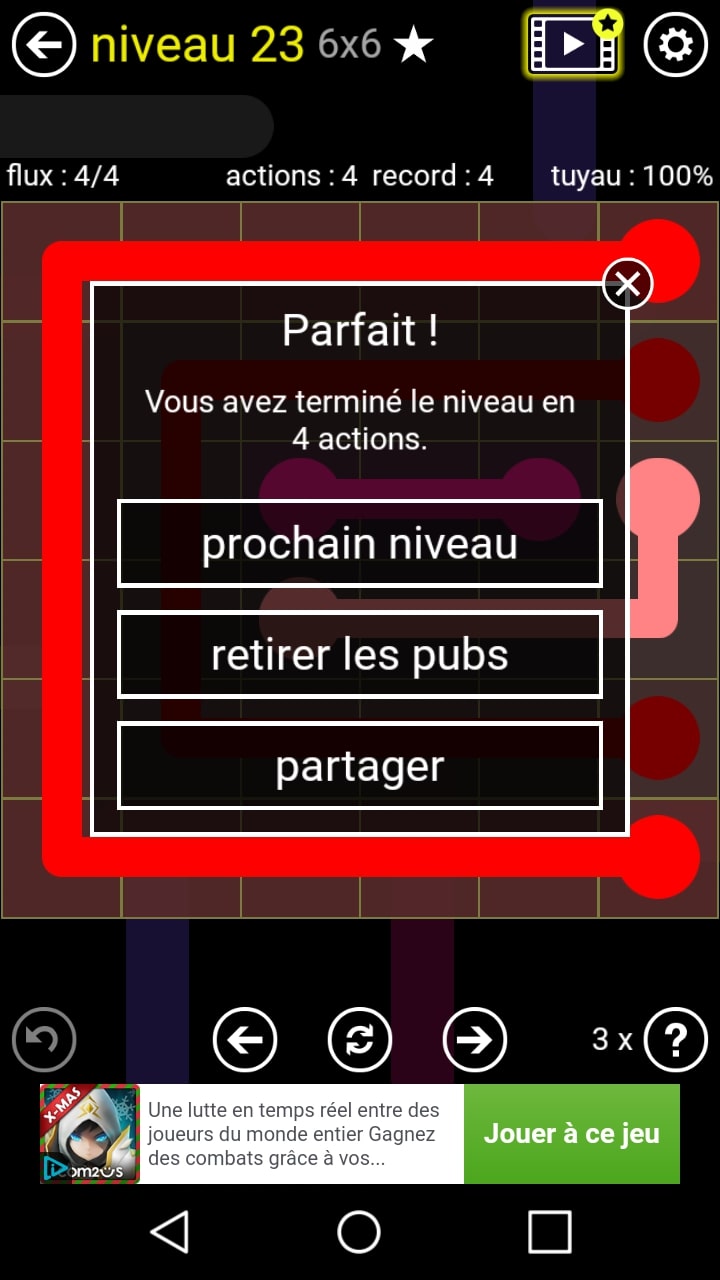The width and height of the screenshot is (720, 1280).
Task: Tap the system home button
Action: pos(360,1232)
